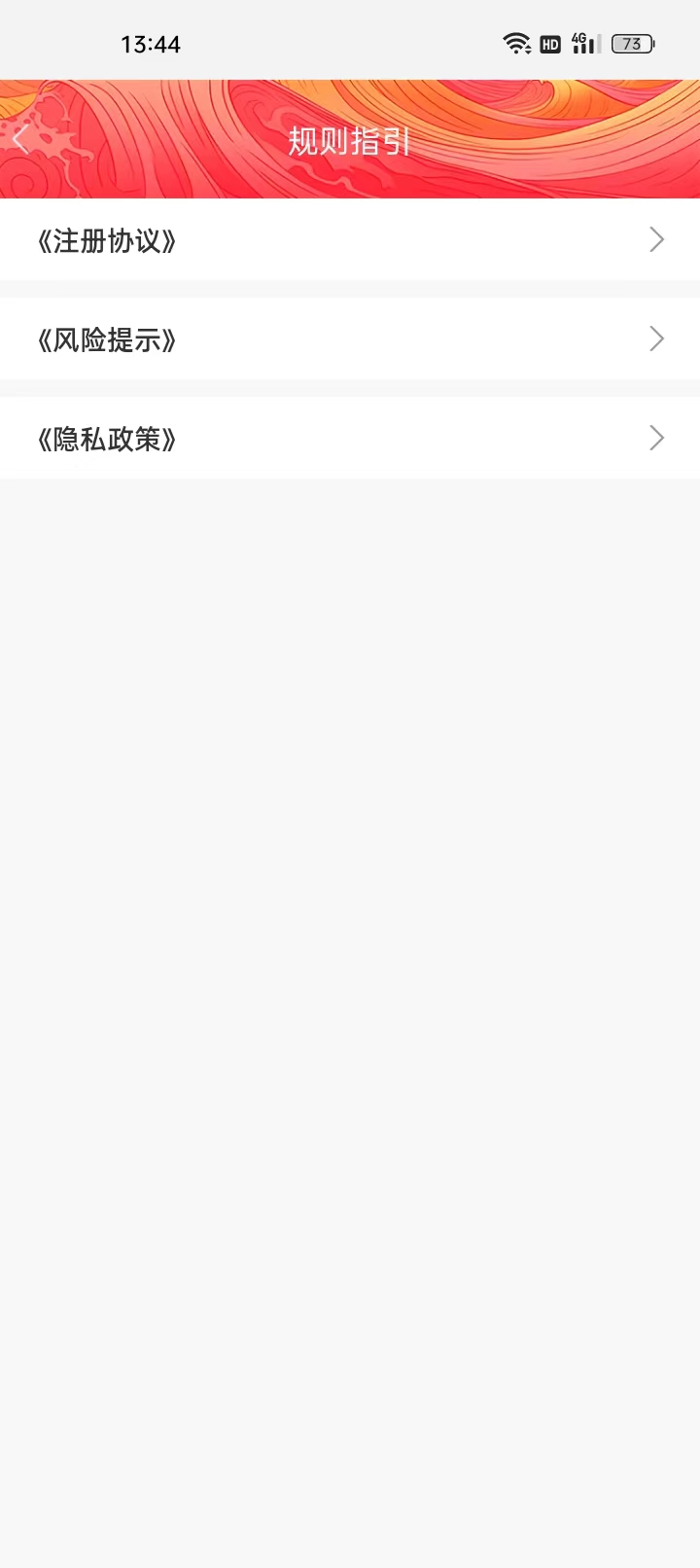Click the back arrow in the header
This screenshot has height=1568, width=700.
tap(20, 139)
